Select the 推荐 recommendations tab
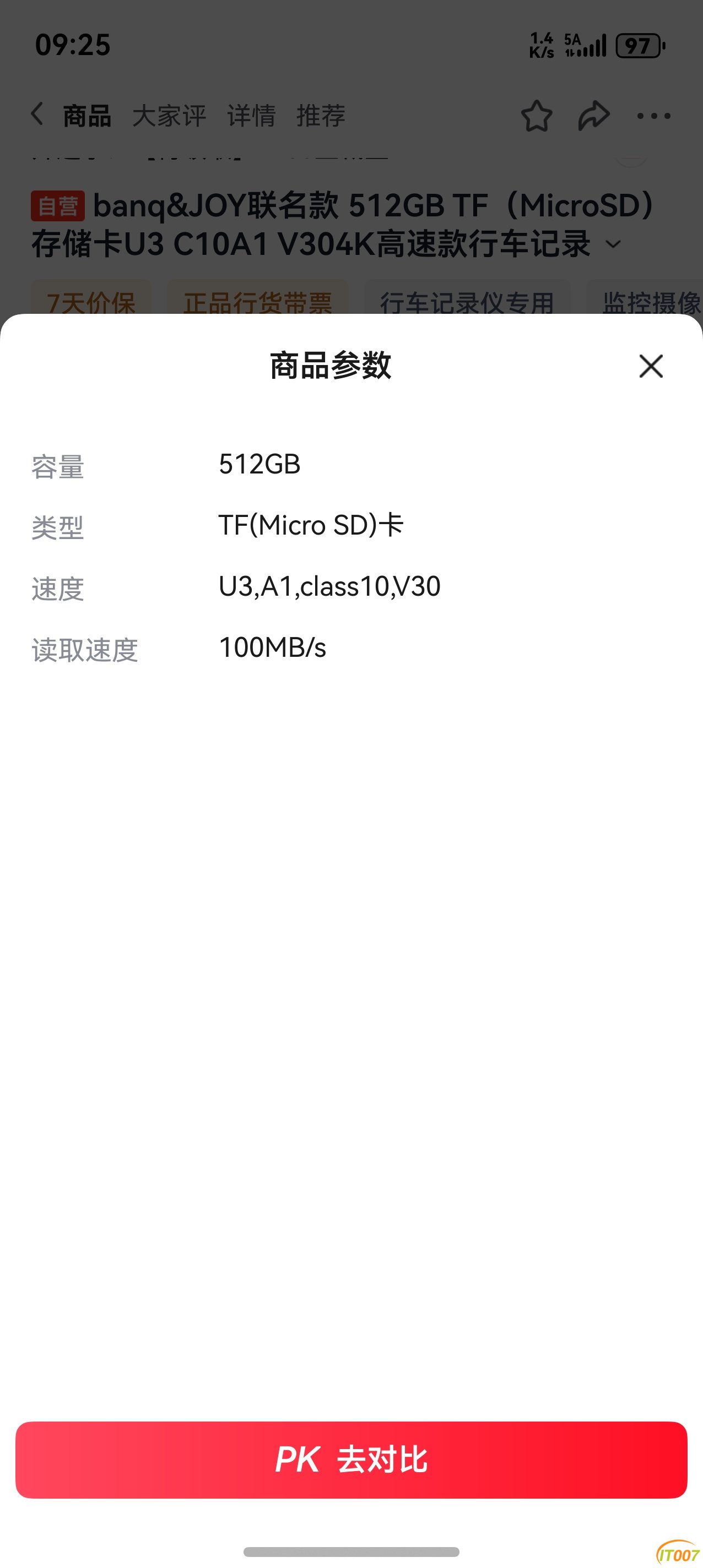 [x=321, y=116]
